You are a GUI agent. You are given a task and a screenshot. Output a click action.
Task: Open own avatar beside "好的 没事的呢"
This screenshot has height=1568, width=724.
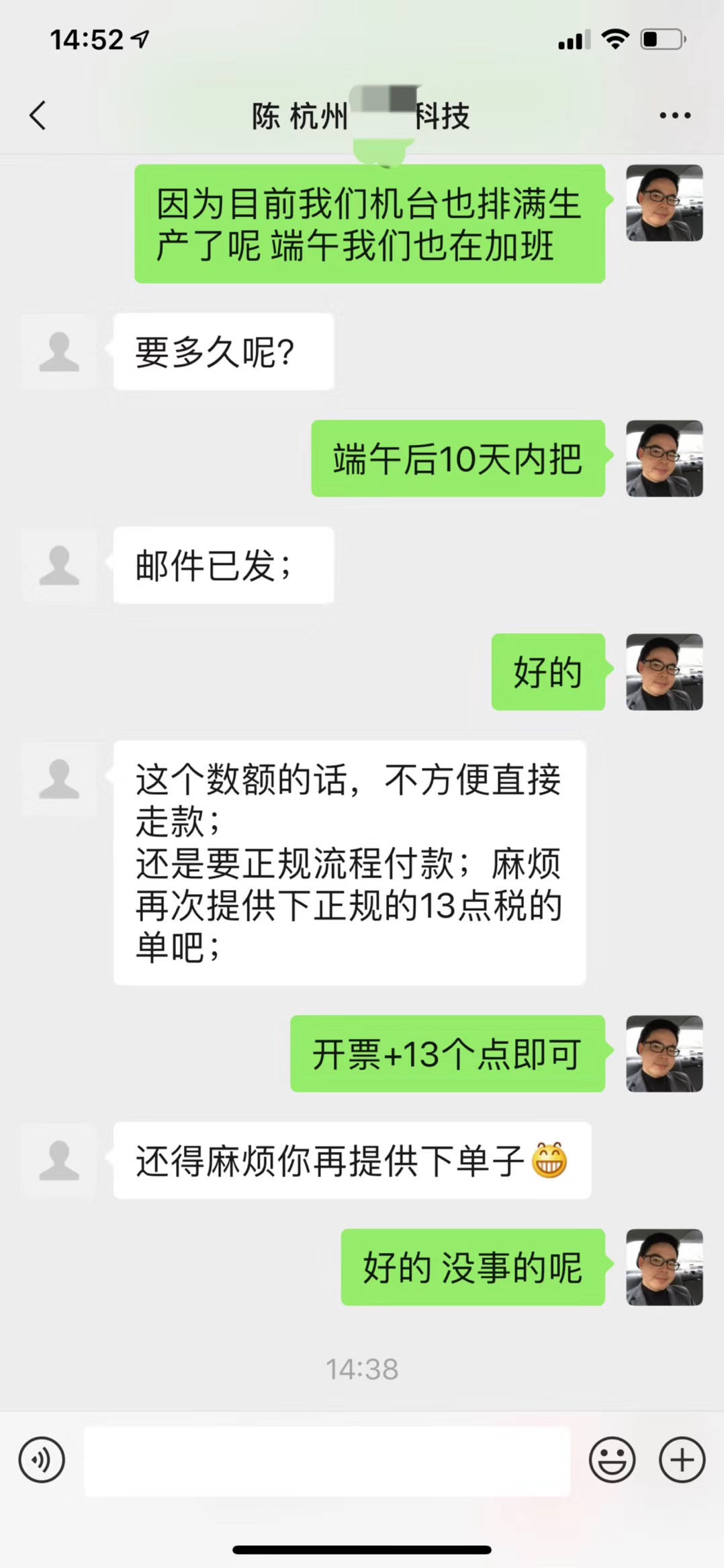coord(664,1267)
